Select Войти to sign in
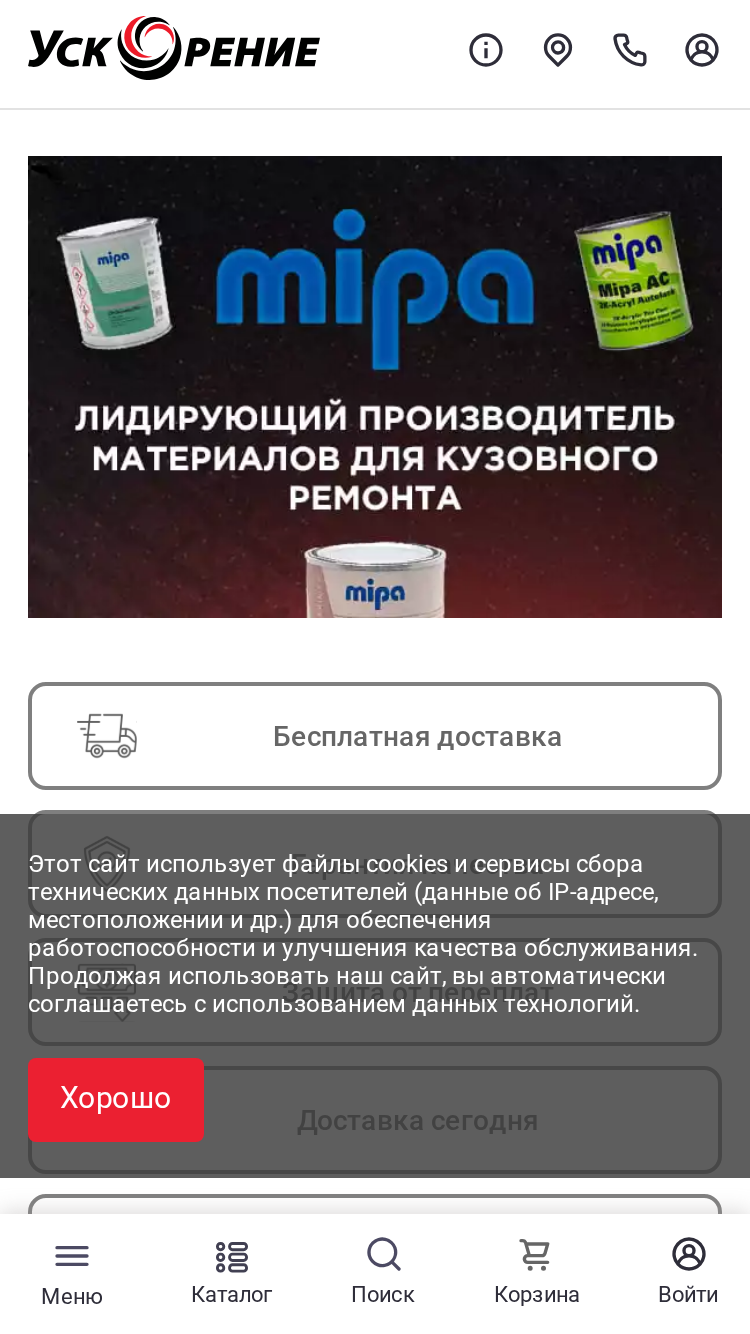750x1334 pixels. tap(688, 1273)
